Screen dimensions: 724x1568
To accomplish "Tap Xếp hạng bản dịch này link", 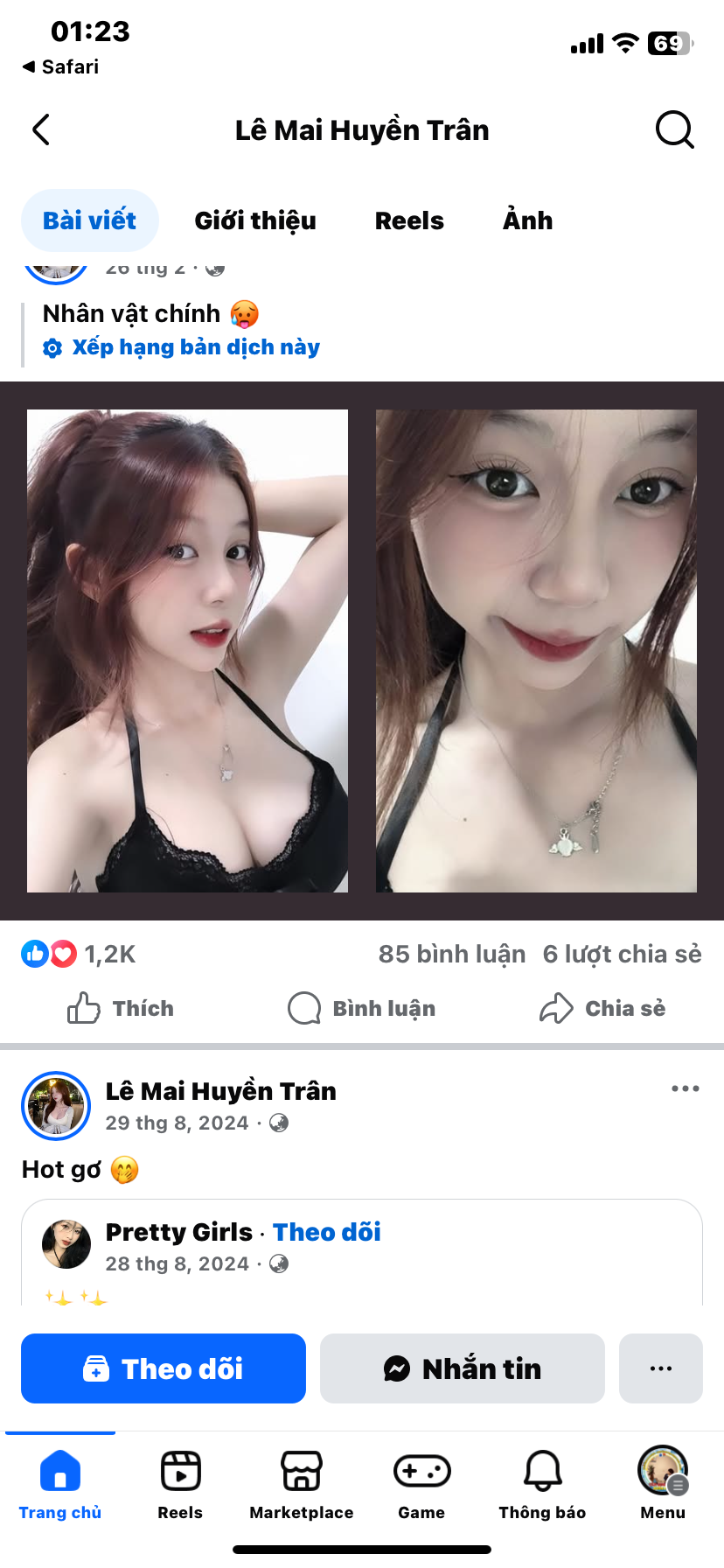I will click(195, 347).
